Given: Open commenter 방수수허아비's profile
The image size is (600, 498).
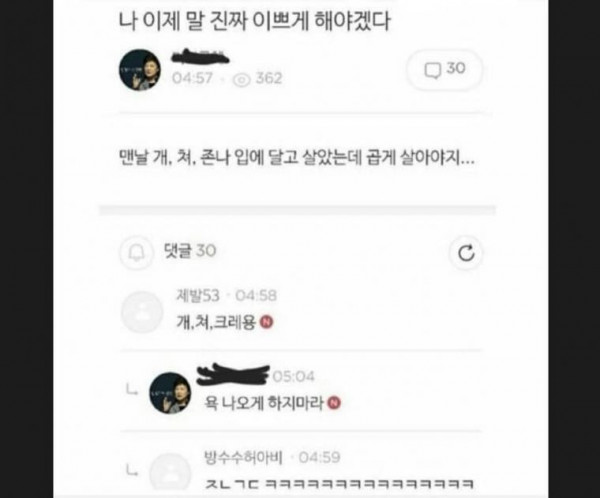Looking at the screenshot, I should [169, 470].
